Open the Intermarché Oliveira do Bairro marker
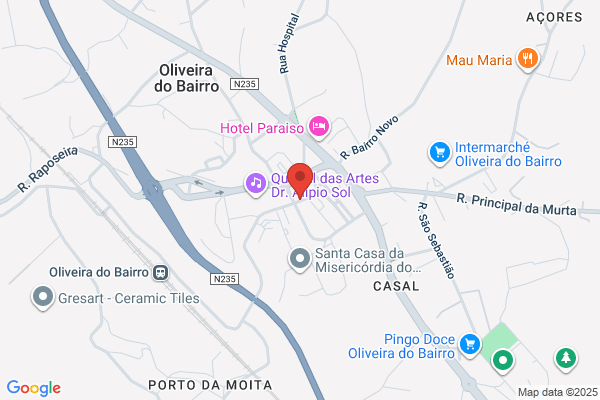 tap(440, 153)
